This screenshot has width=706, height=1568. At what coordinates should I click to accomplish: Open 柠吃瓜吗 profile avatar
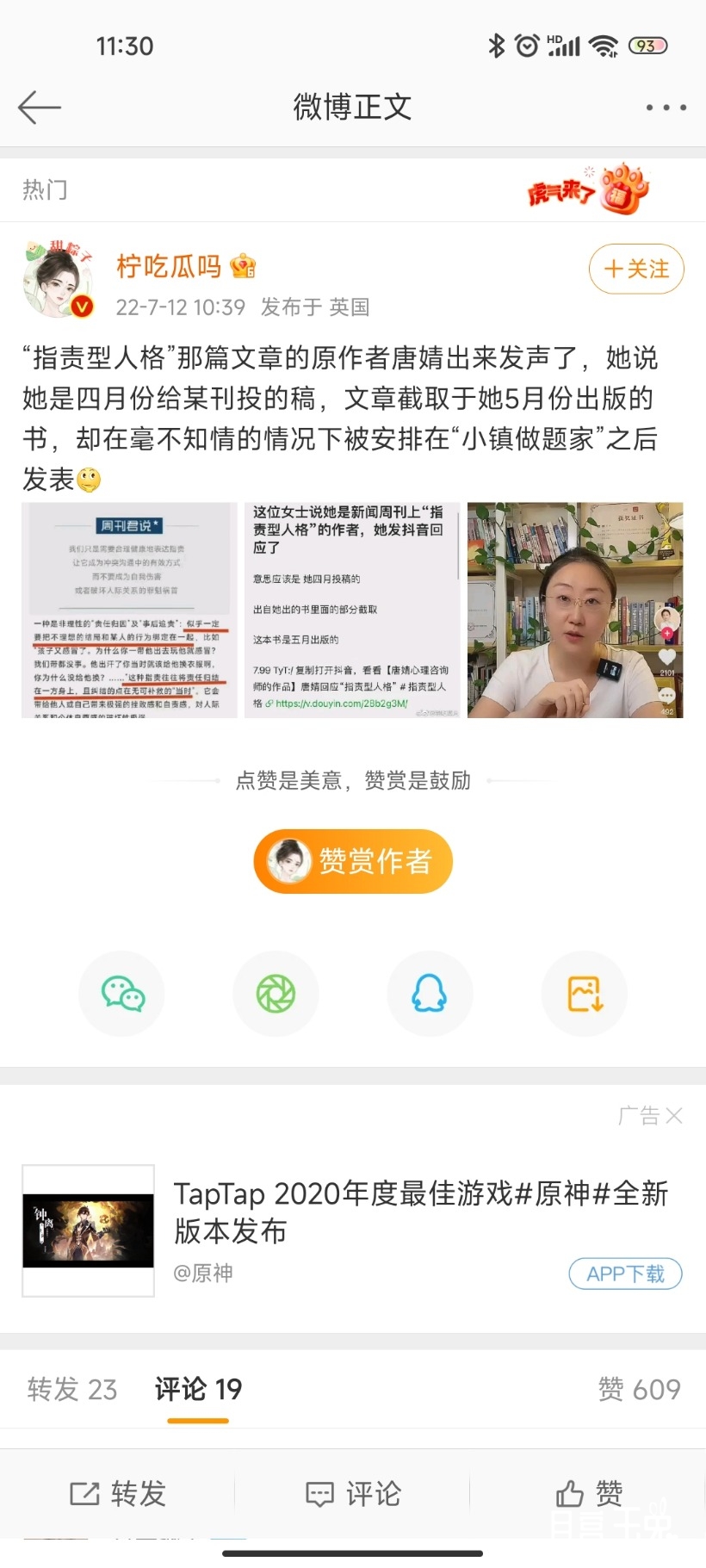(59, 277)
